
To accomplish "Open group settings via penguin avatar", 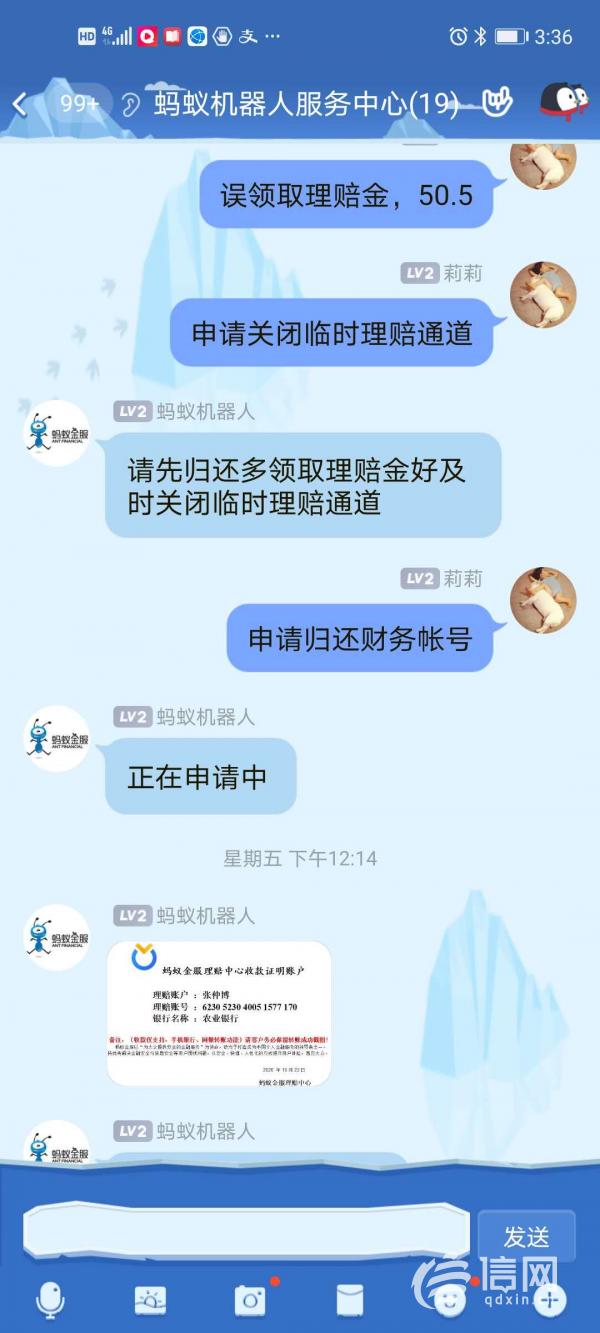I will [x=562, y=101].
